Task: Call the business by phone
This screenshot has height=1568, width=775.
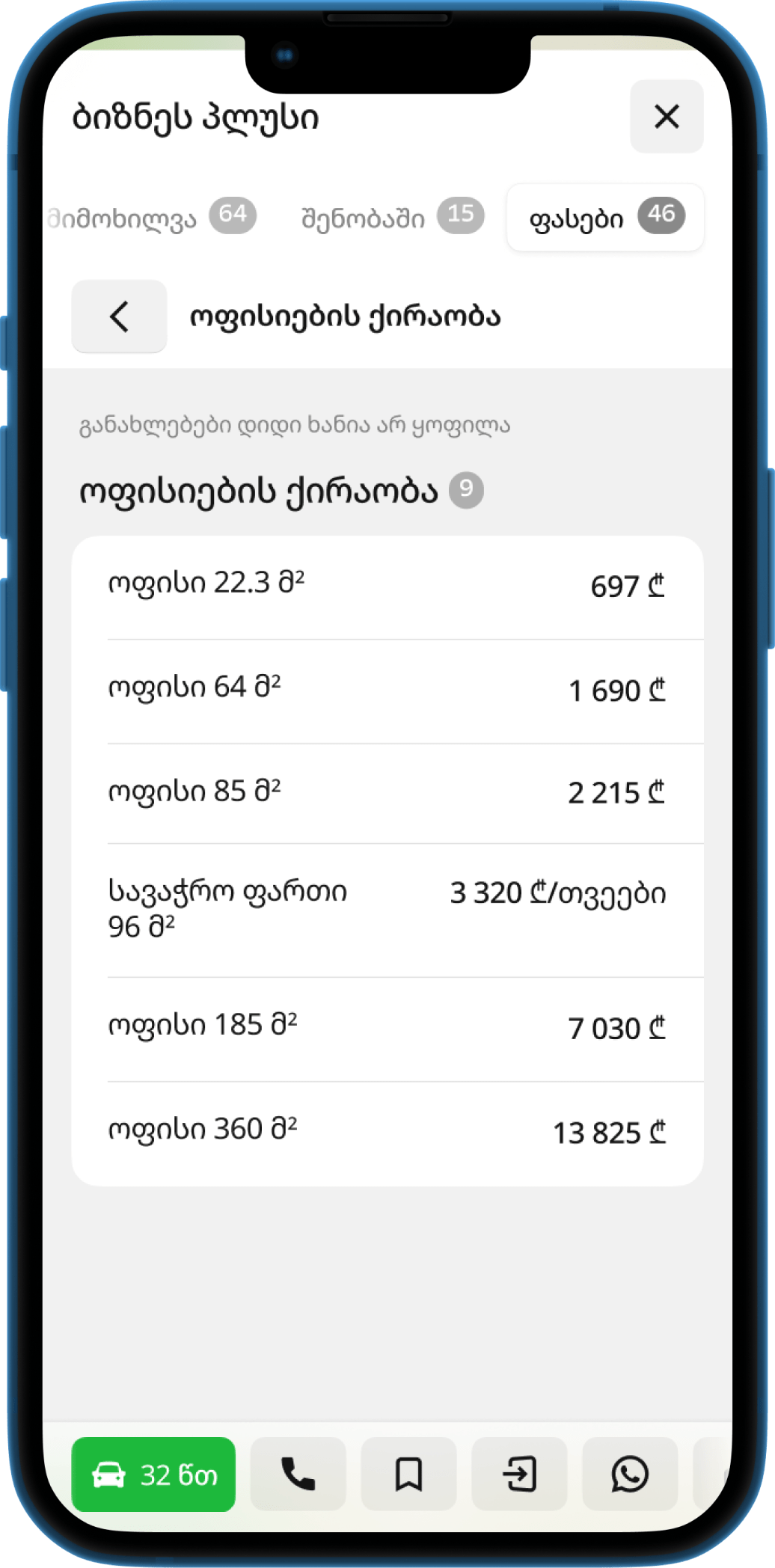Action: (x=298, y=1474)
